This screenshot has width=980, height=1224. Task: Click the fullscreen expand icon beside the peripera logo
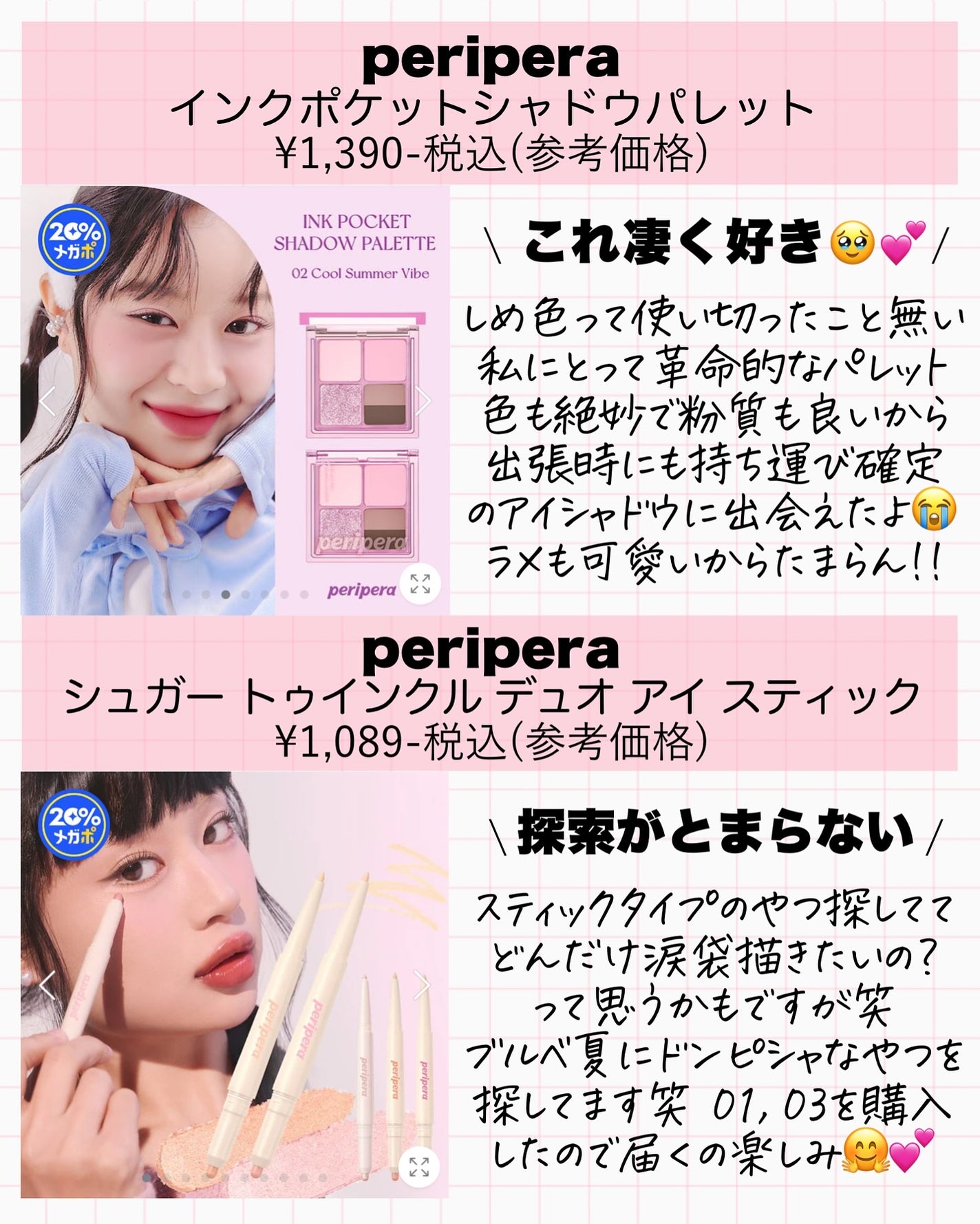420,584
